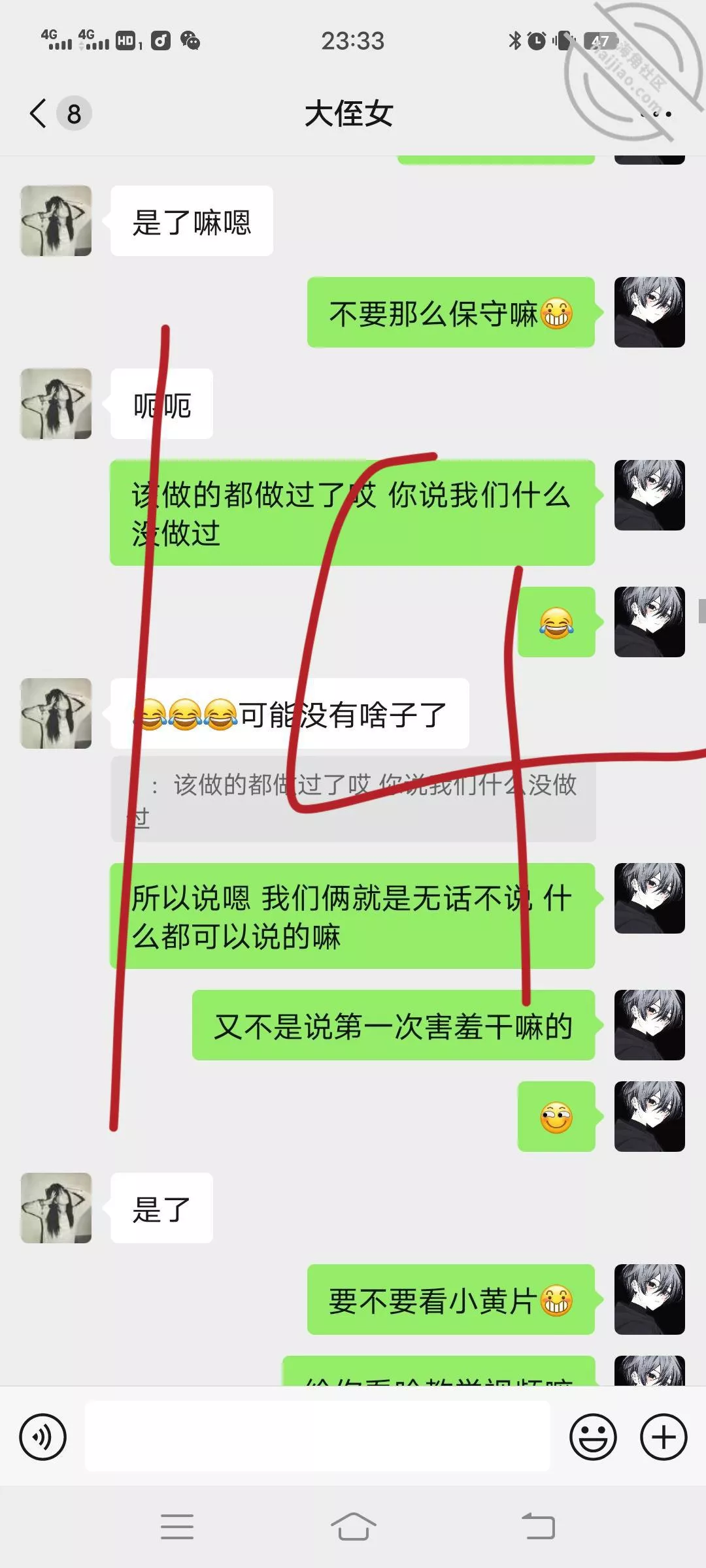This screenshot has width=706, height=1568.
Task: Tap the quoted message under 可能没有啥子了
Action: coord(353,799)
